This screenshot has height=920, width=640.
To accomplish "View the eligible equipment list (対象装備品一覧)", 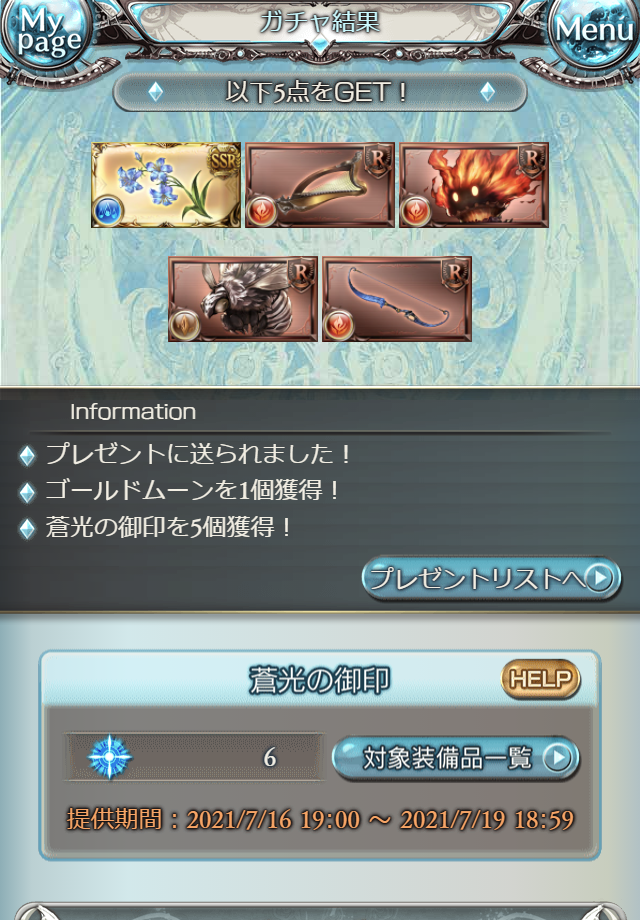I will click(455, 758).
